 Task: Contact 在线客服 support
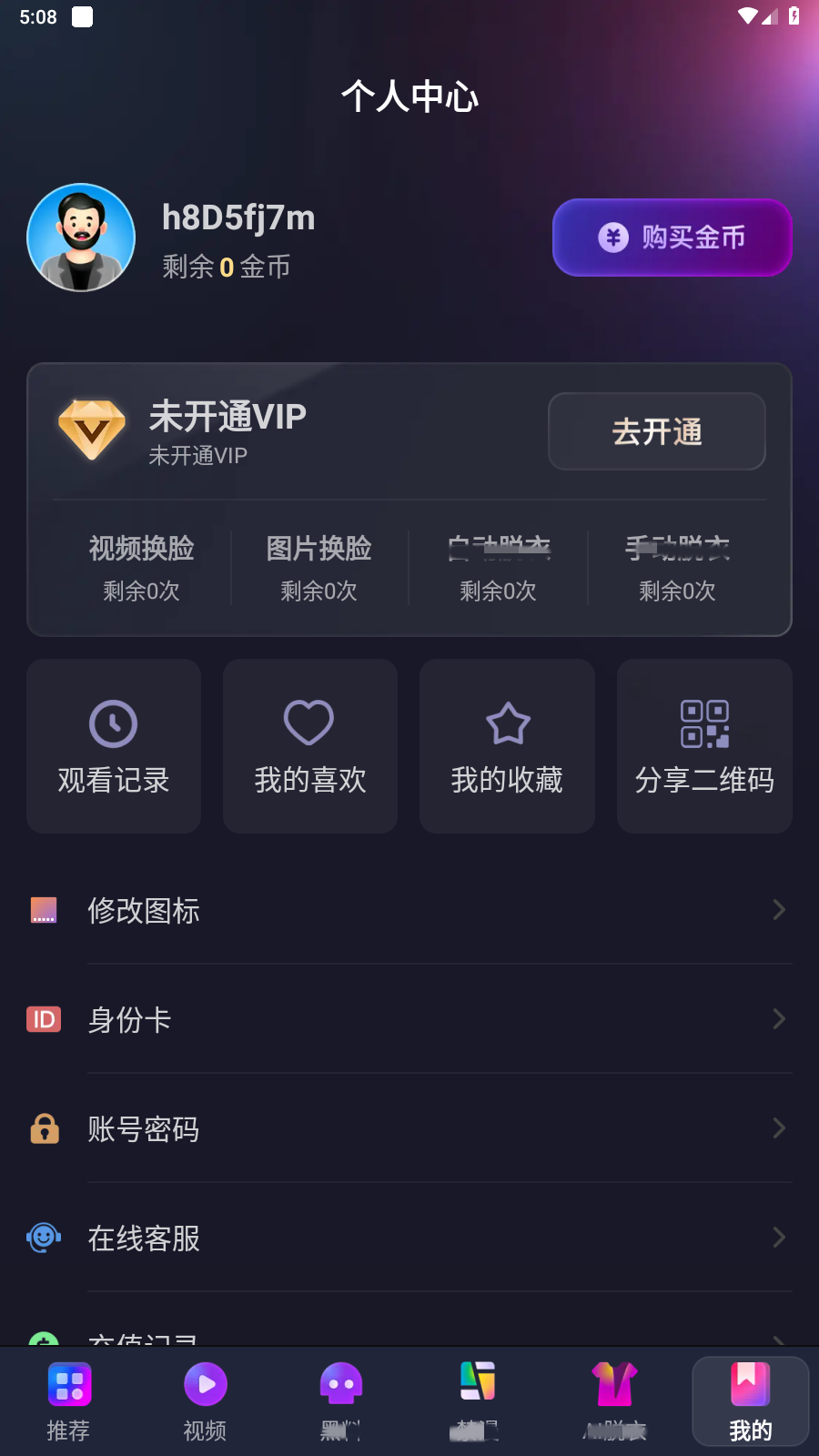click(x=409, y=1238)
